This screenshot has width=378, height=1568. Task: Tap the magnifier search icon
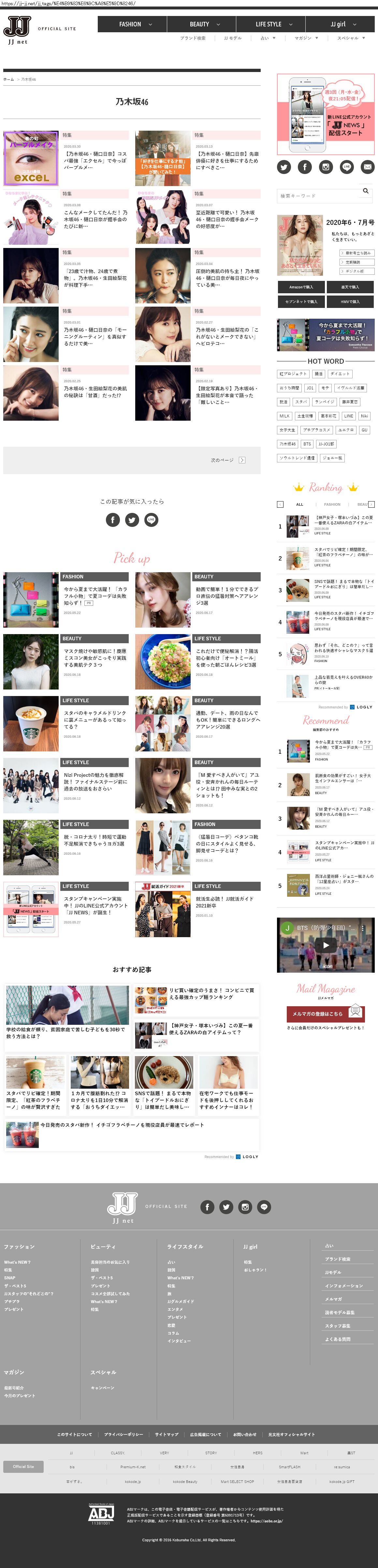[x=365, y=191]
